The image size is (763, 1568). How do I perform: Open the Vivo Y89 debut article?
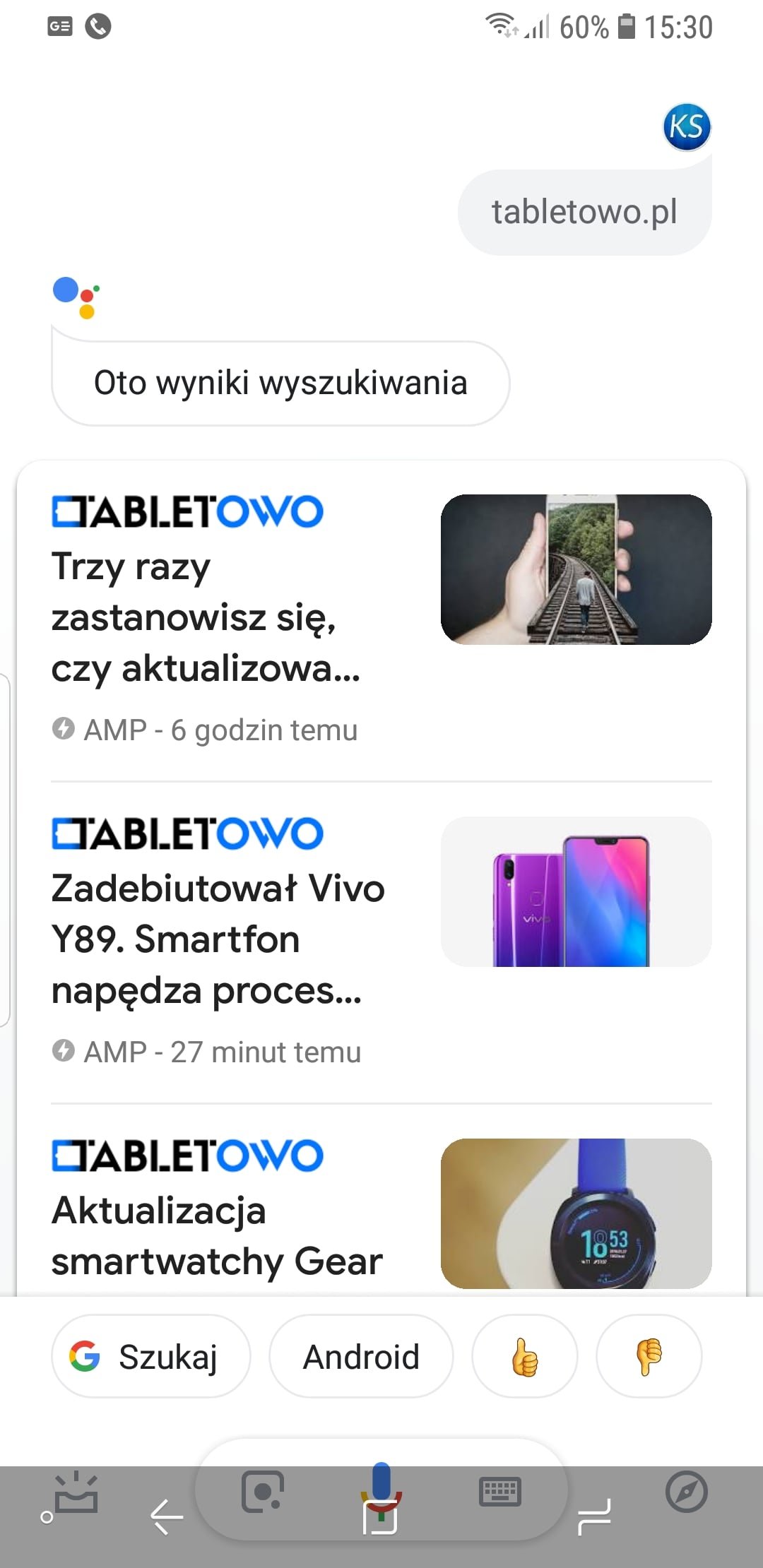381,942
